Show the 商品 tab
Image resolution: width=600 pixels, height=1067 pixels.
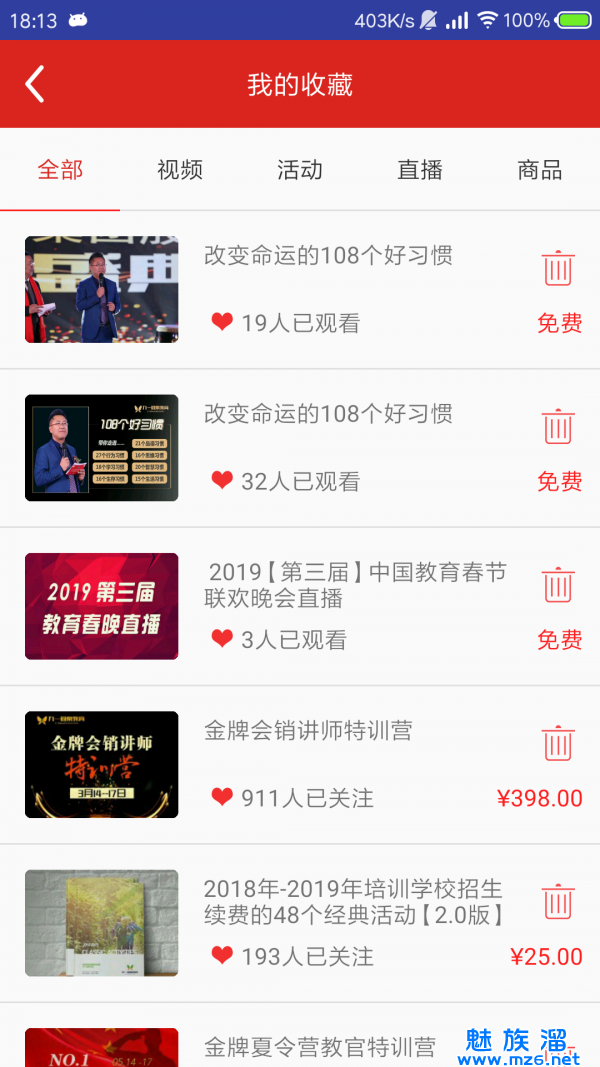click(x=540, y=170)
